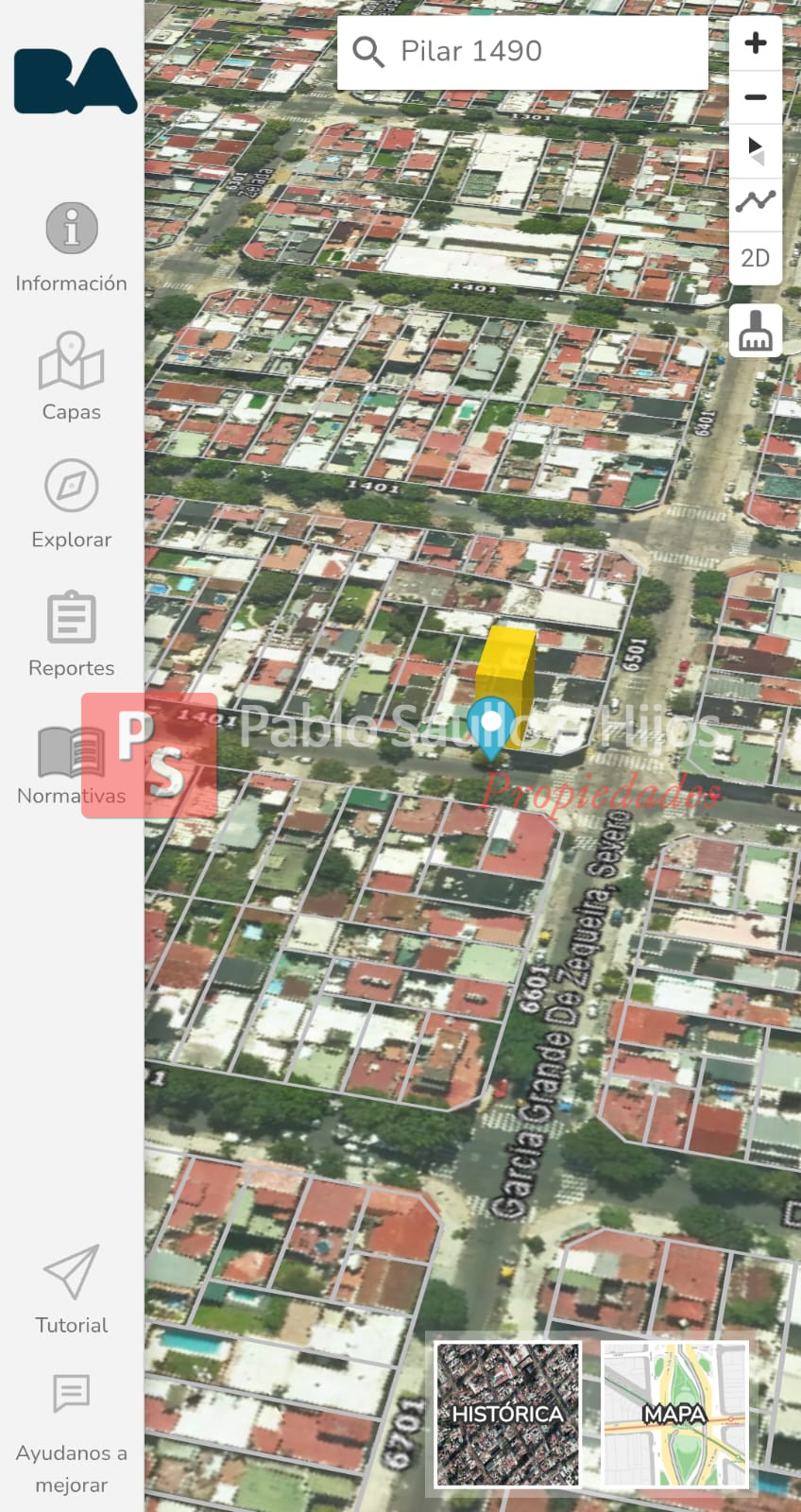
Task: Go to the Explorar section
Action: (x=72, y=505)
